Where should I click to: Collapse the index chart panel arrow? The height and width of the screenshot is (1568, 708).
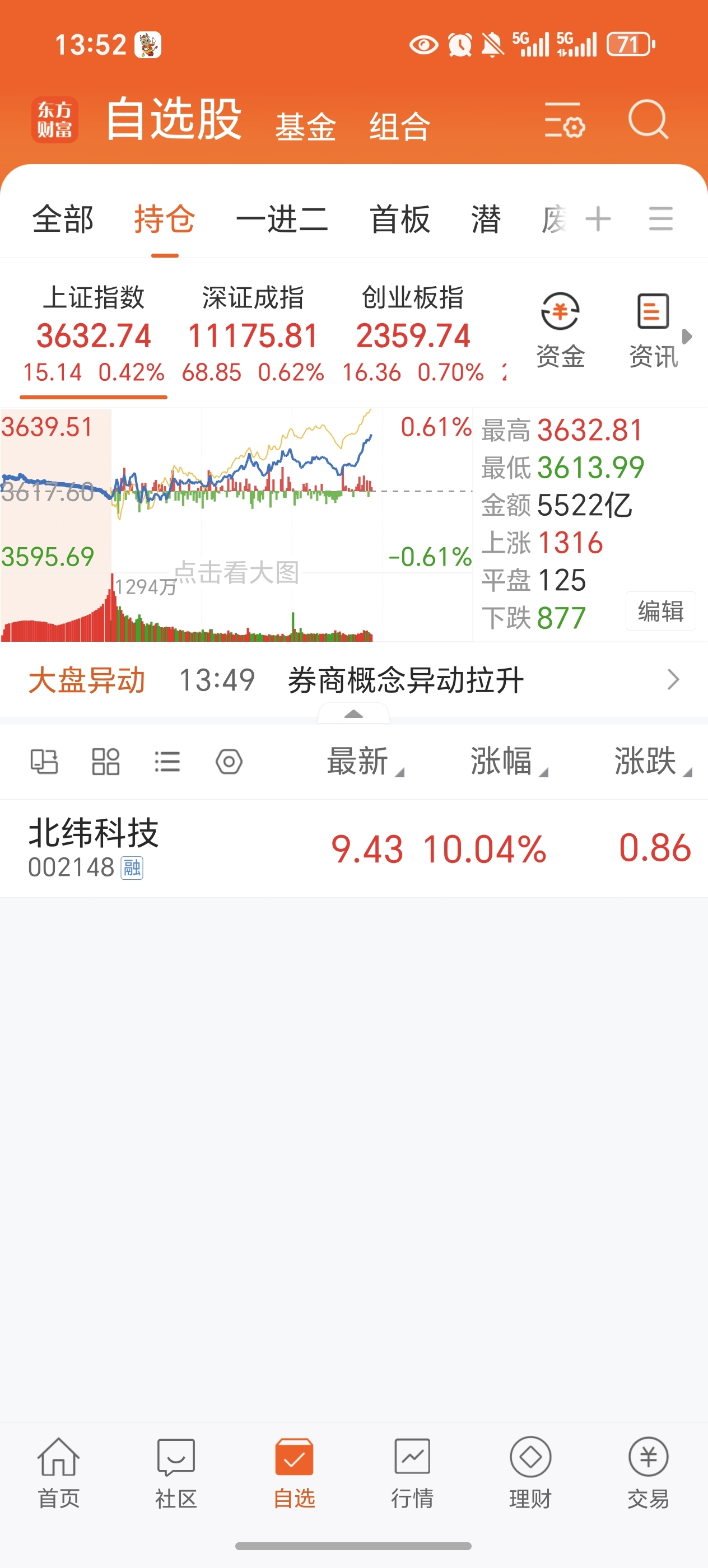[353, 713]
